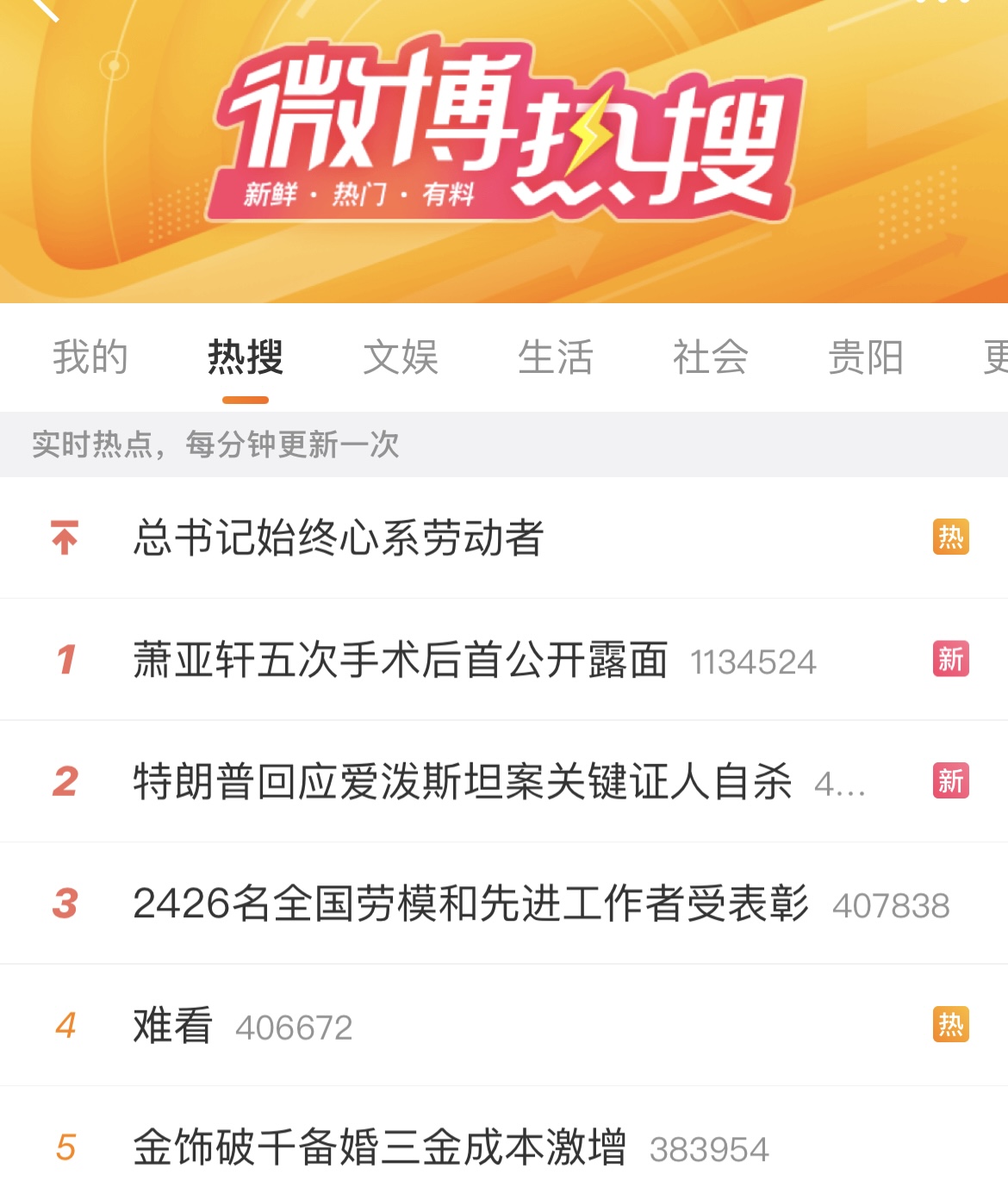Switch to the 文娱 tab
Screen dimensions: 1008x1199
coord(401,357)
